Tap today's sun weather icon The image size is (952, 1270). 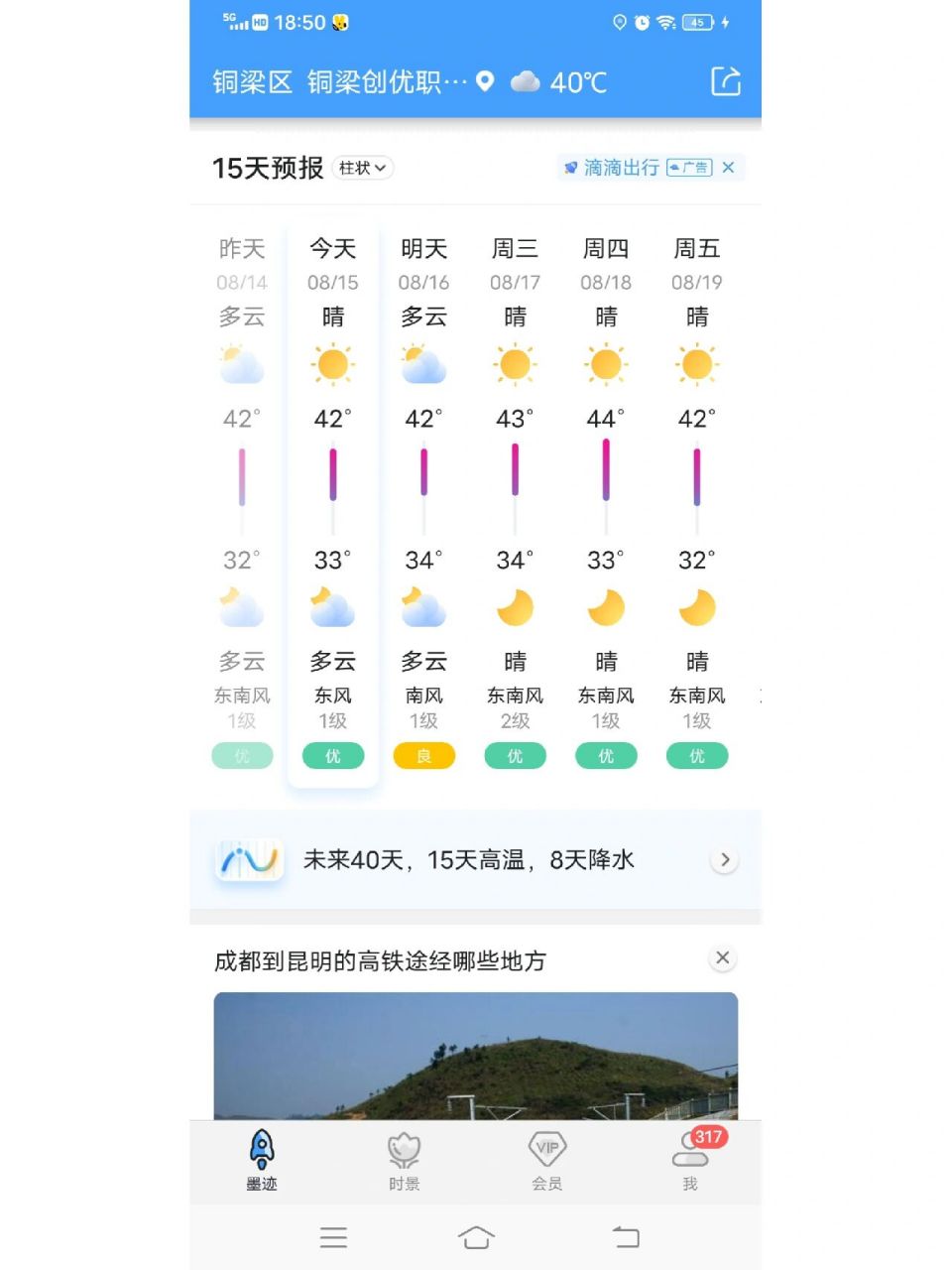[333, 363]
